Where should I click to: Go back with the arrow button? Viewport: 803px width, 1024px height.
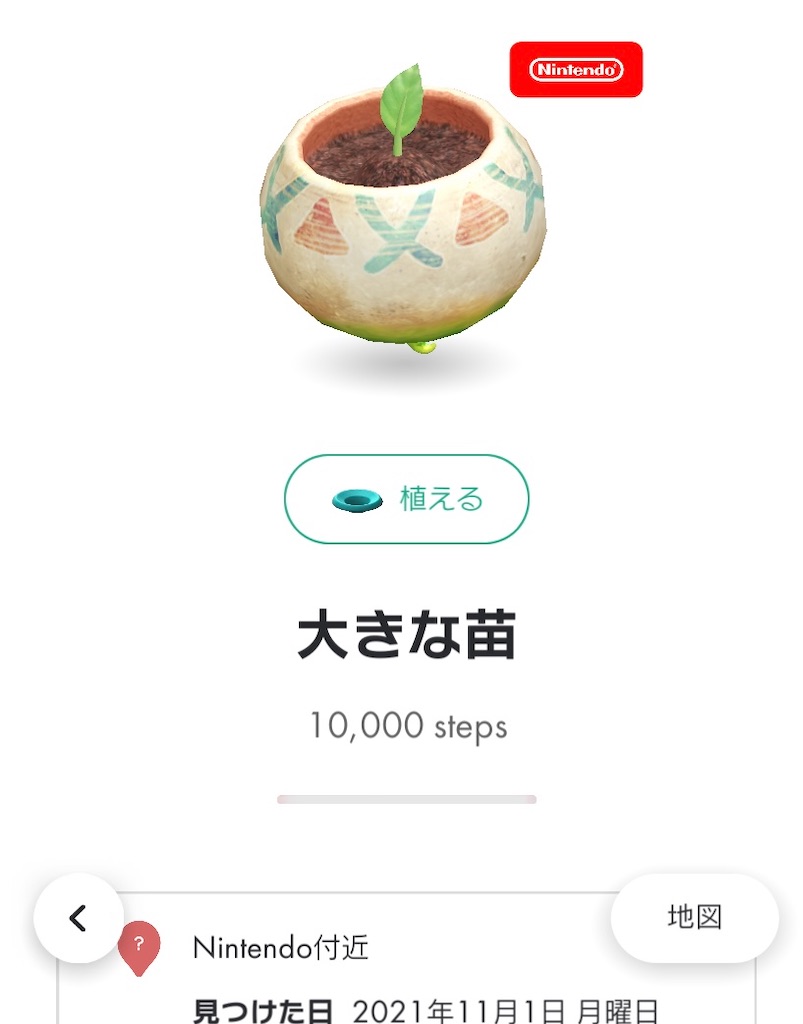click(79, 918)
